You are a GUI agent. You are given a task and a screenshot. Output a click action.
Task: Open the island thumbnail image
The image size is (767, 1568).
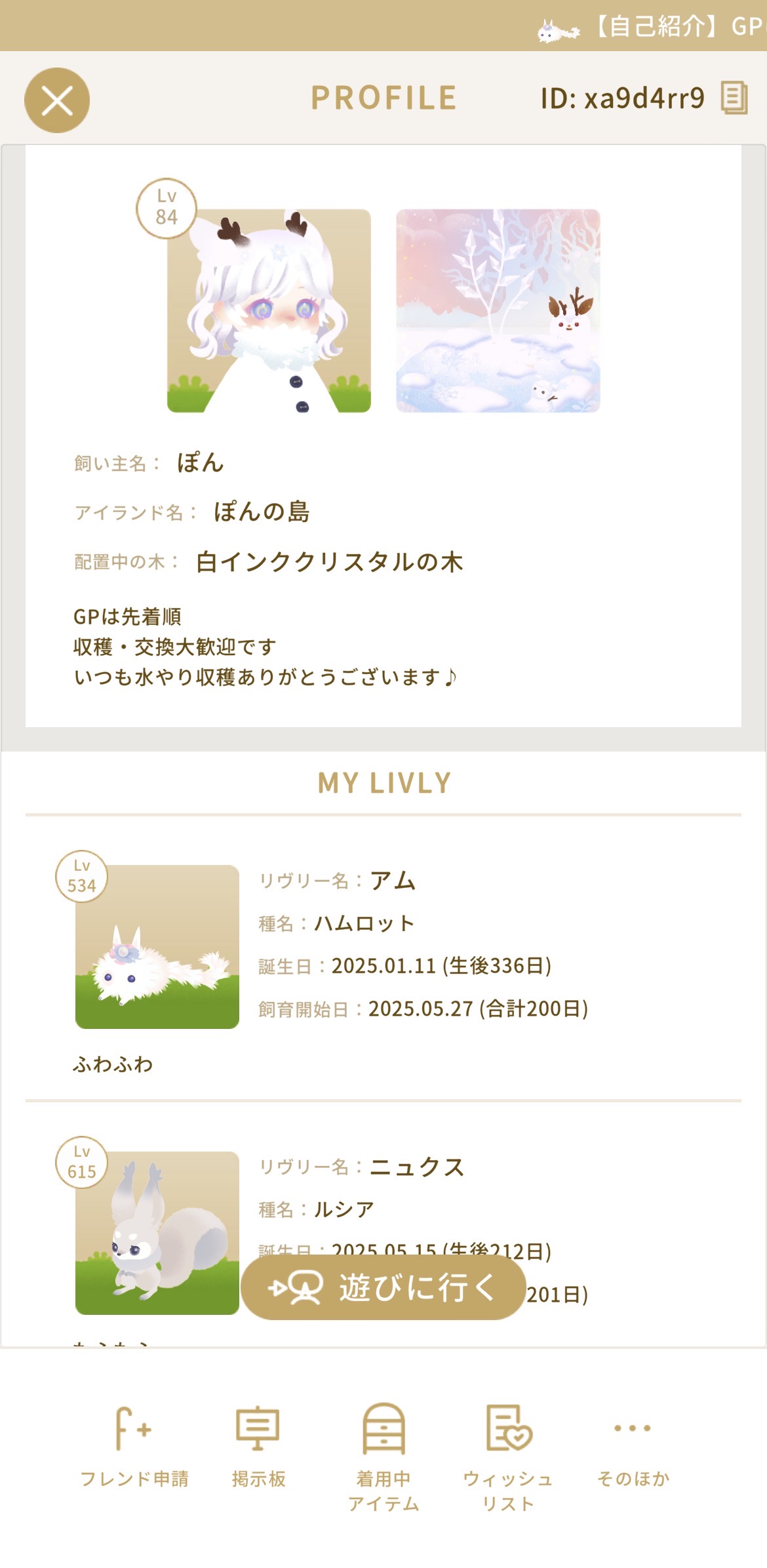point(498,311)
